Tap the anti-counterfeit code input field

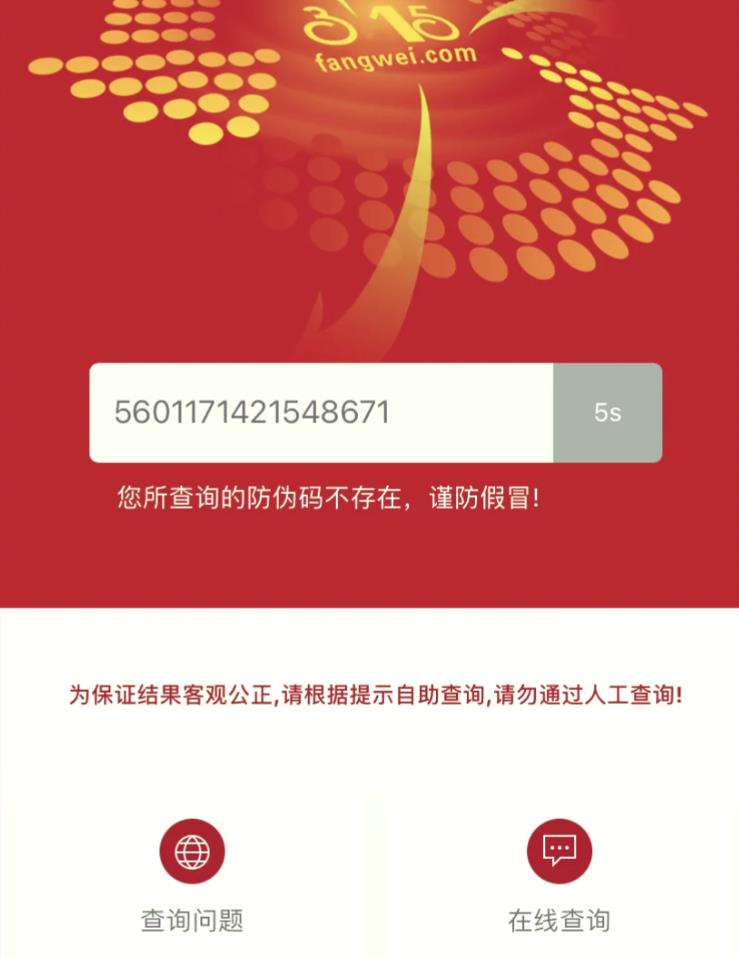point(320,413)
